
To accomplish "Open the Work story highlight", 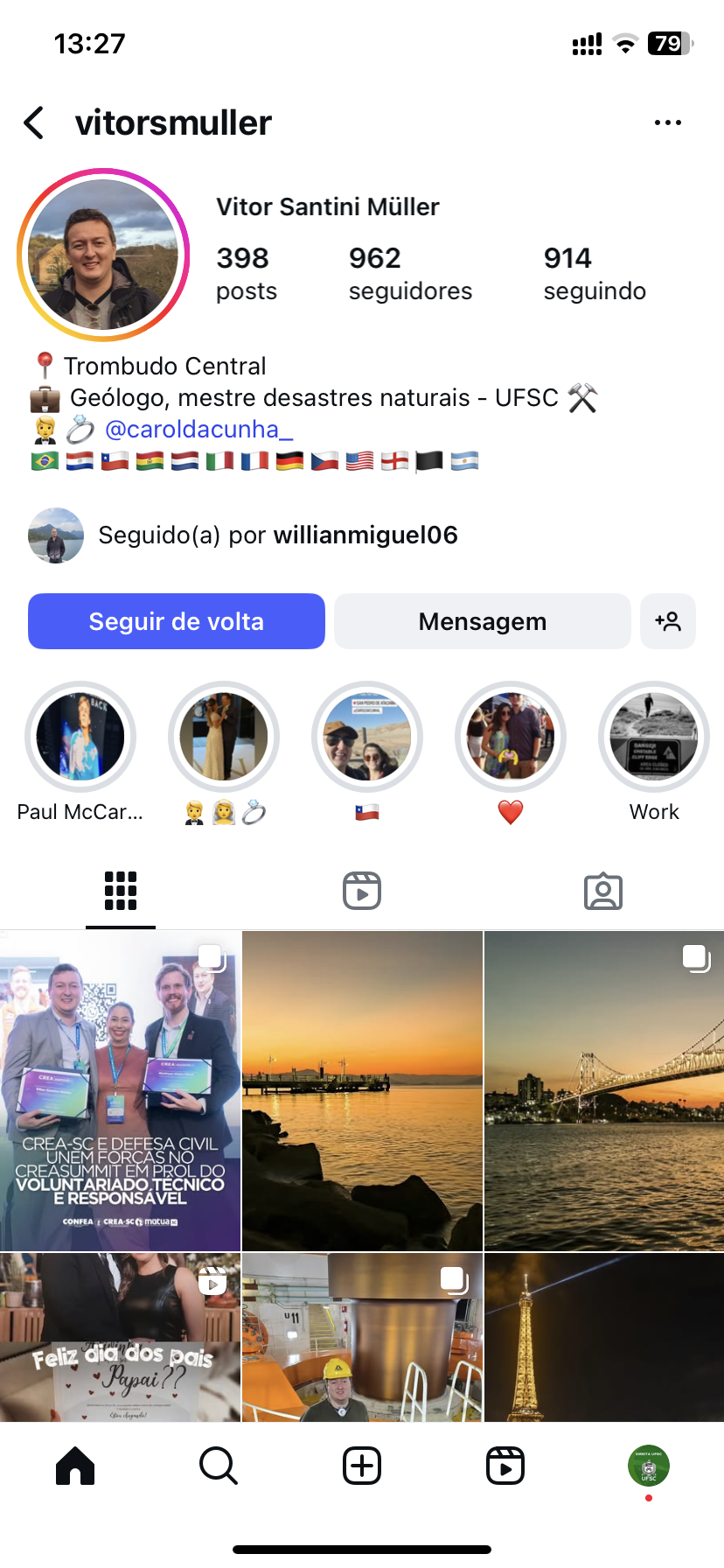I will [x=653, y=737].
